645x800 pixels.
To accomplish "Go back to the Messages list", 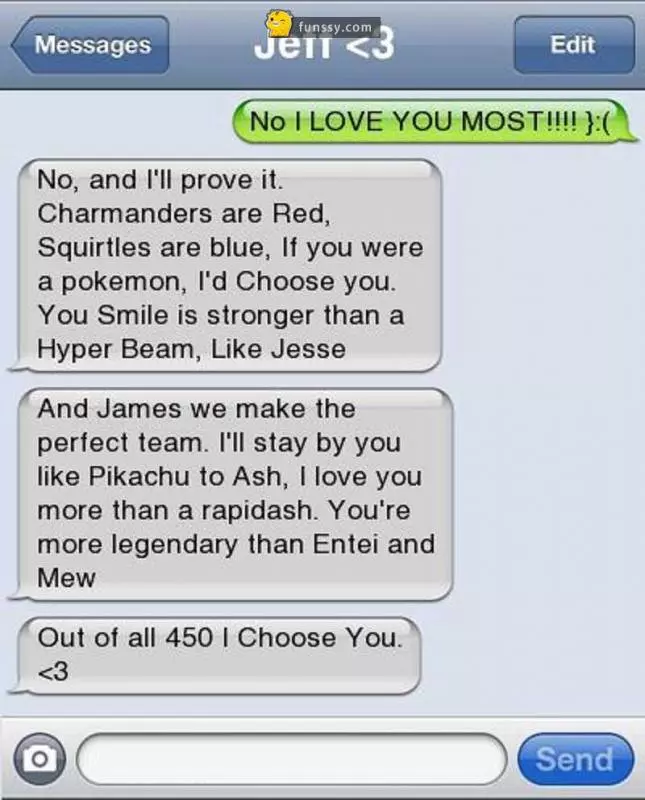I will coord(90,45).
